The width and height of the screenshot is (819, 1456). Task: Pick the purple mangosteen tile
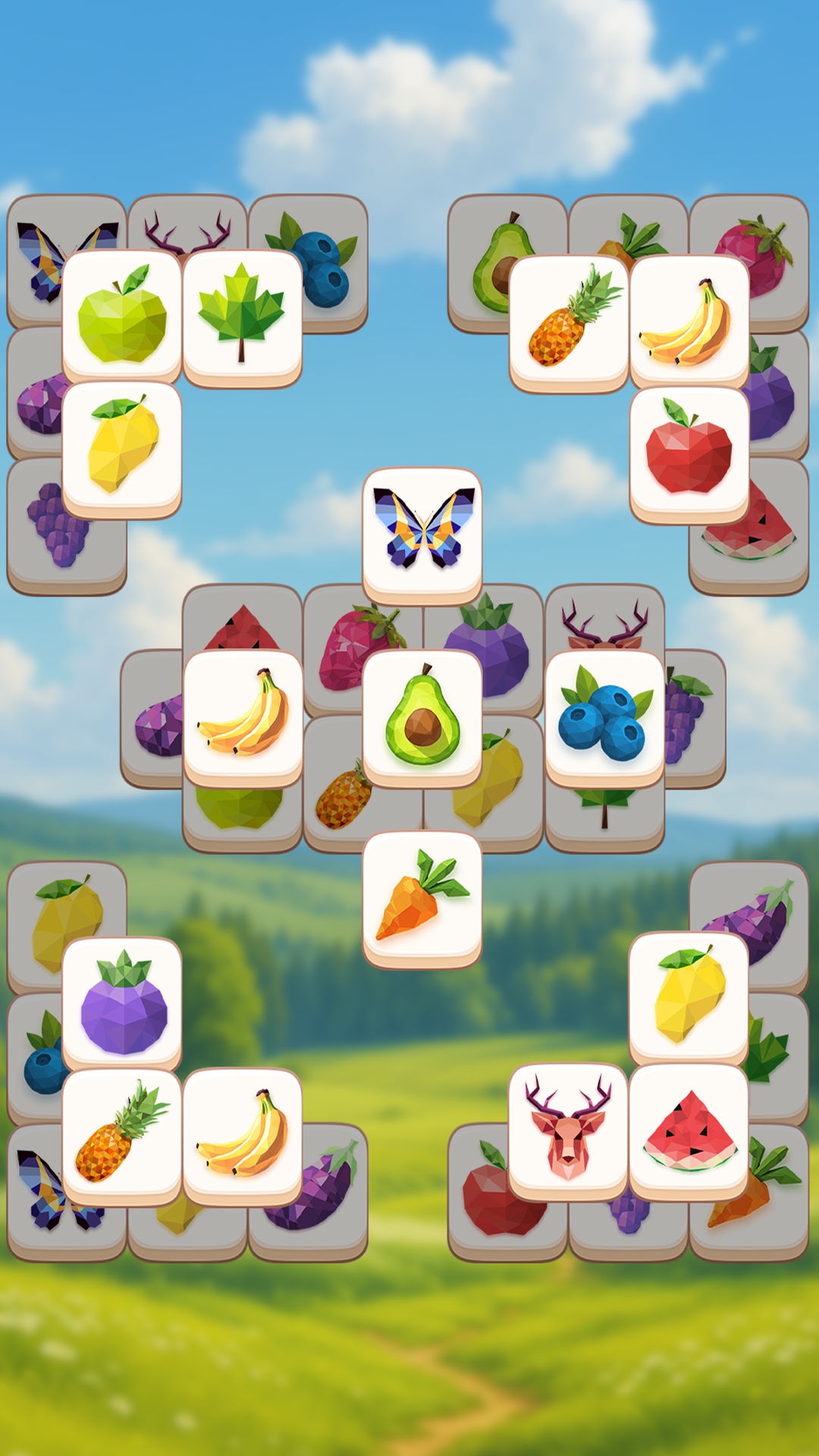tap(121, 1001)
